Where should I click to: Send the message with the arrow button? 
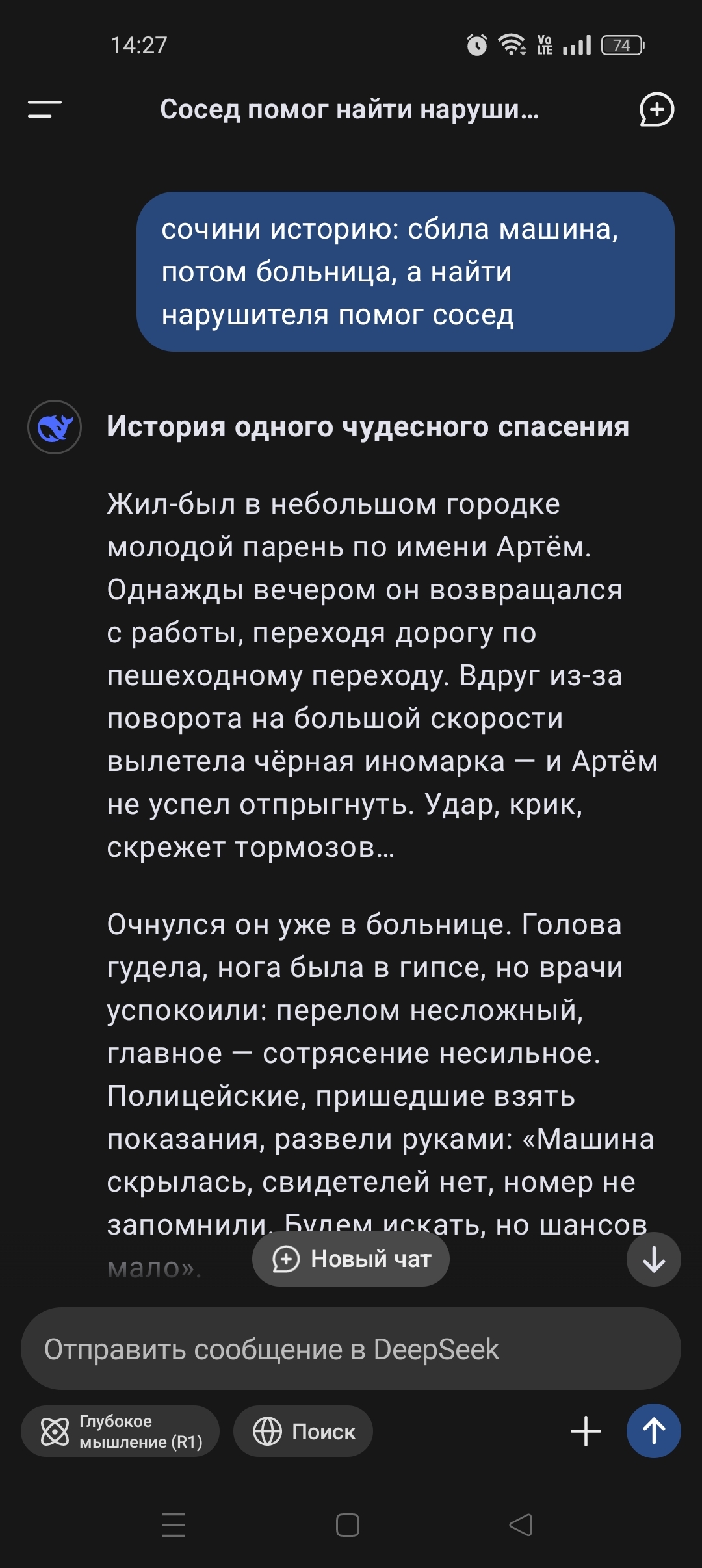[653, 1431]
